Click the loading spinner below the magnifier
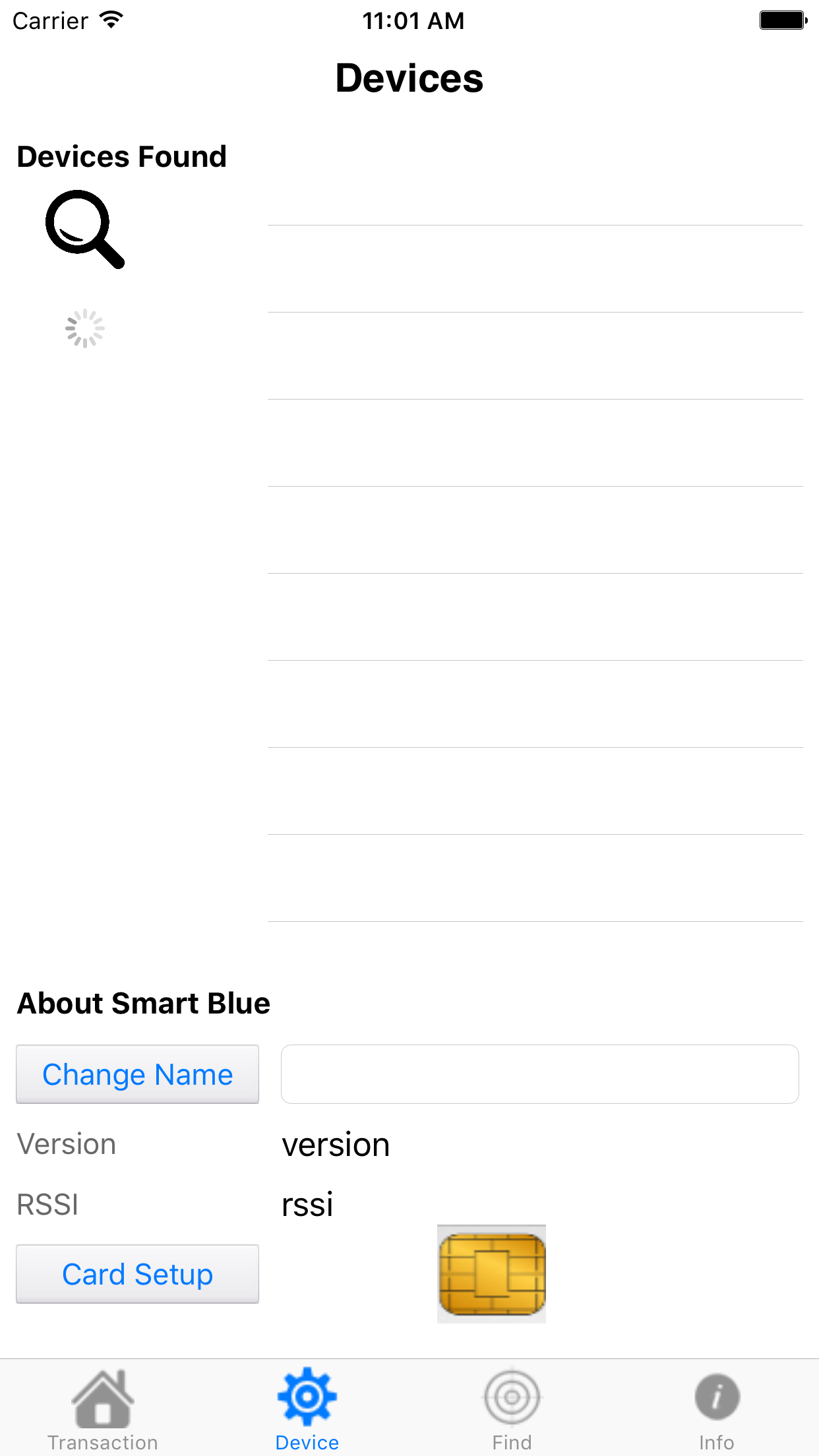Image resolution: width=819 pixels, height=1456 pixels. 84,327
